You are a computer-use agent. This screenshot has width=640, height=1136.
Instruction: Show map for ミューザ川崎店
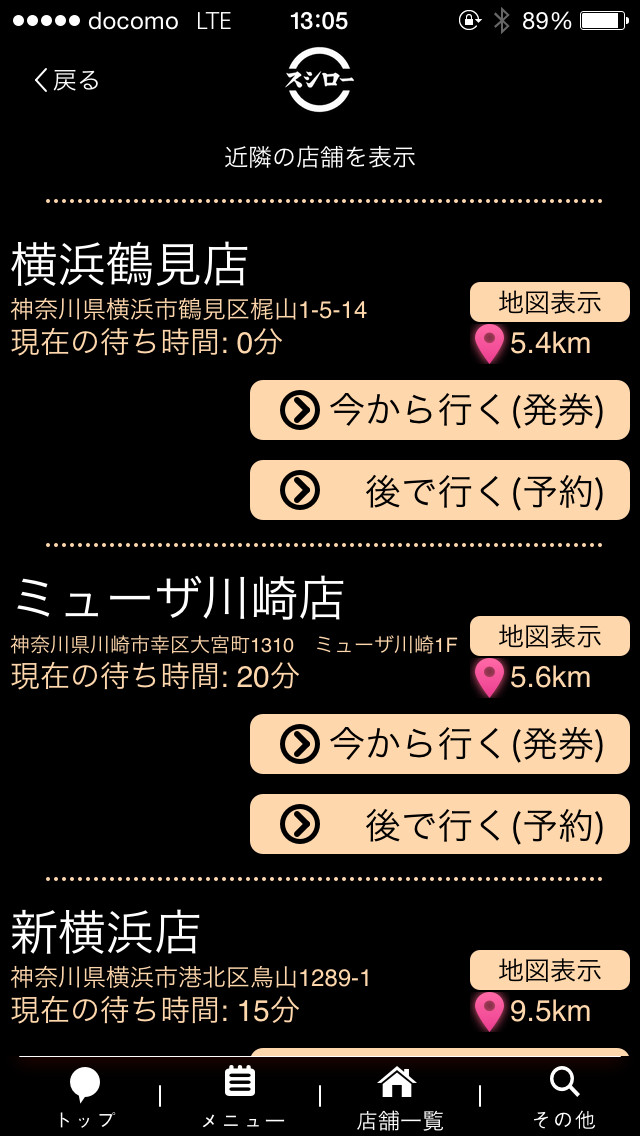[549, 636]
